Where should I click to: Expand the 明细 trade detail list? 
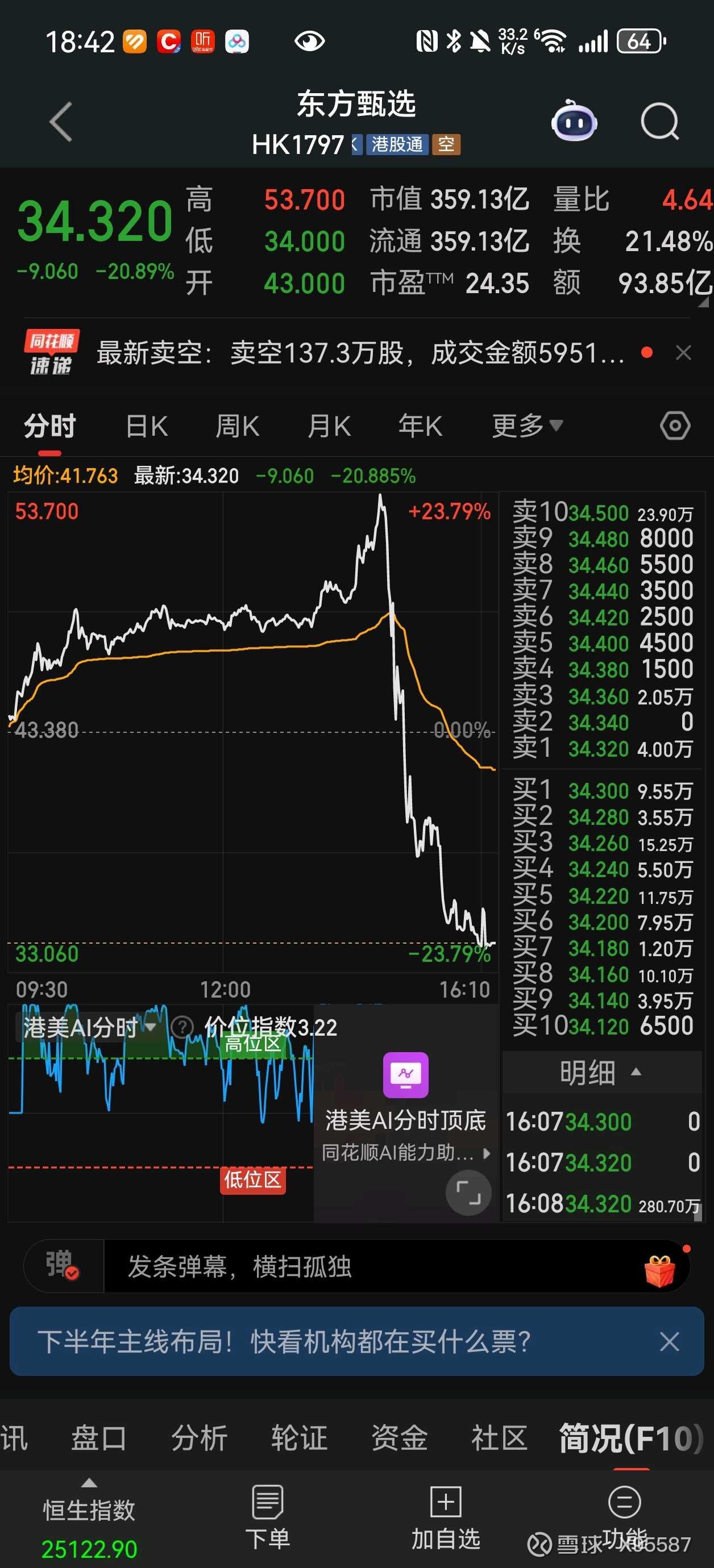point(601,1073)
